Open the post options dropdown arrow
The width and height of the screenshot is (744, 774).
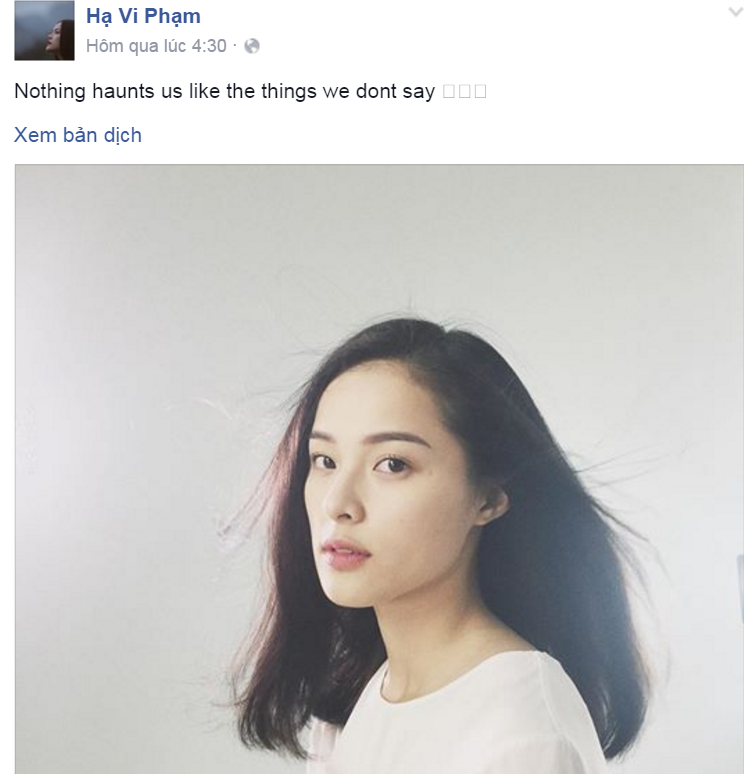[x=735, y=12]
